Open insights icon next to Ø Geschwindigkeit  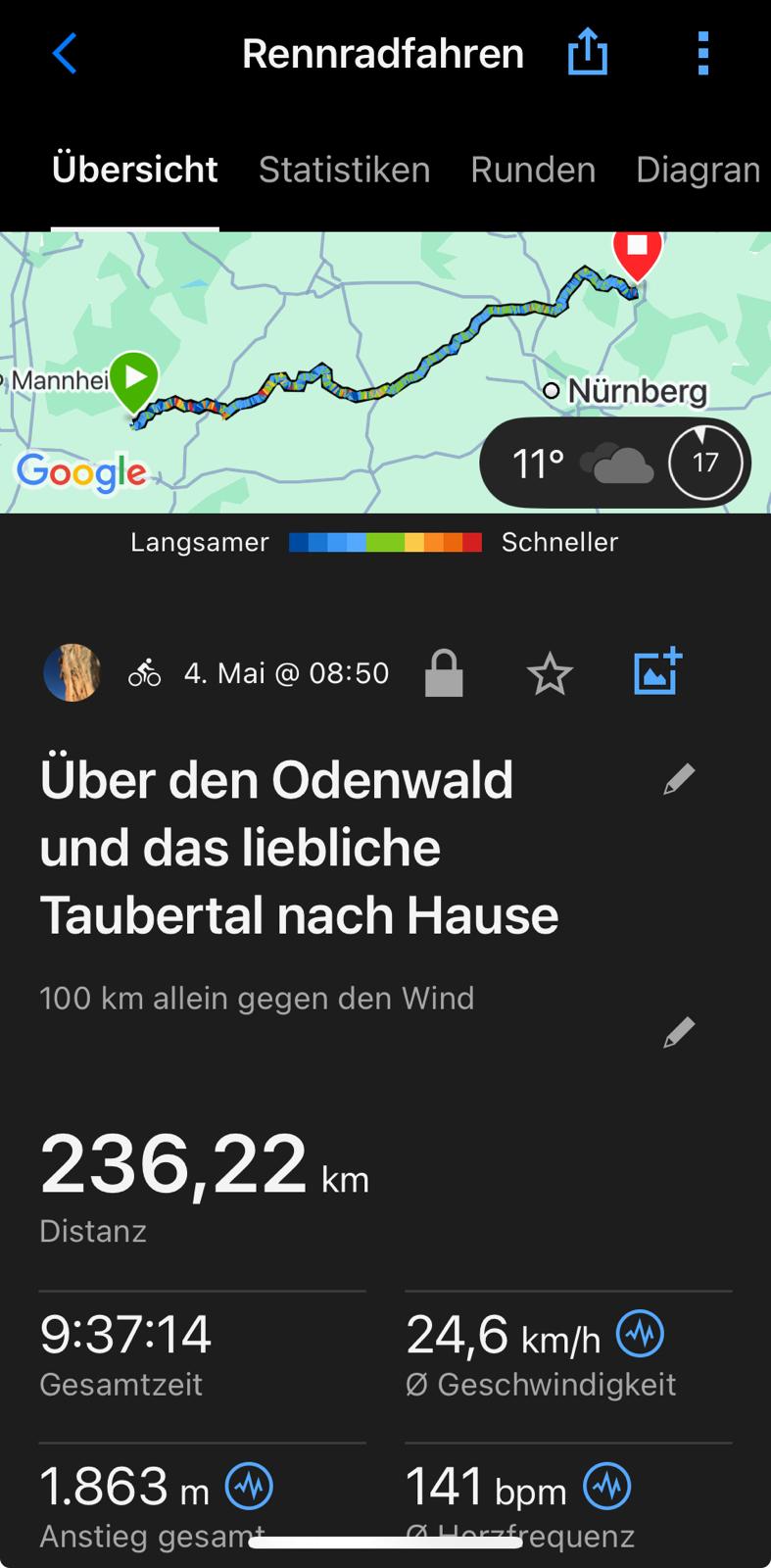(x=640, y=1334)
